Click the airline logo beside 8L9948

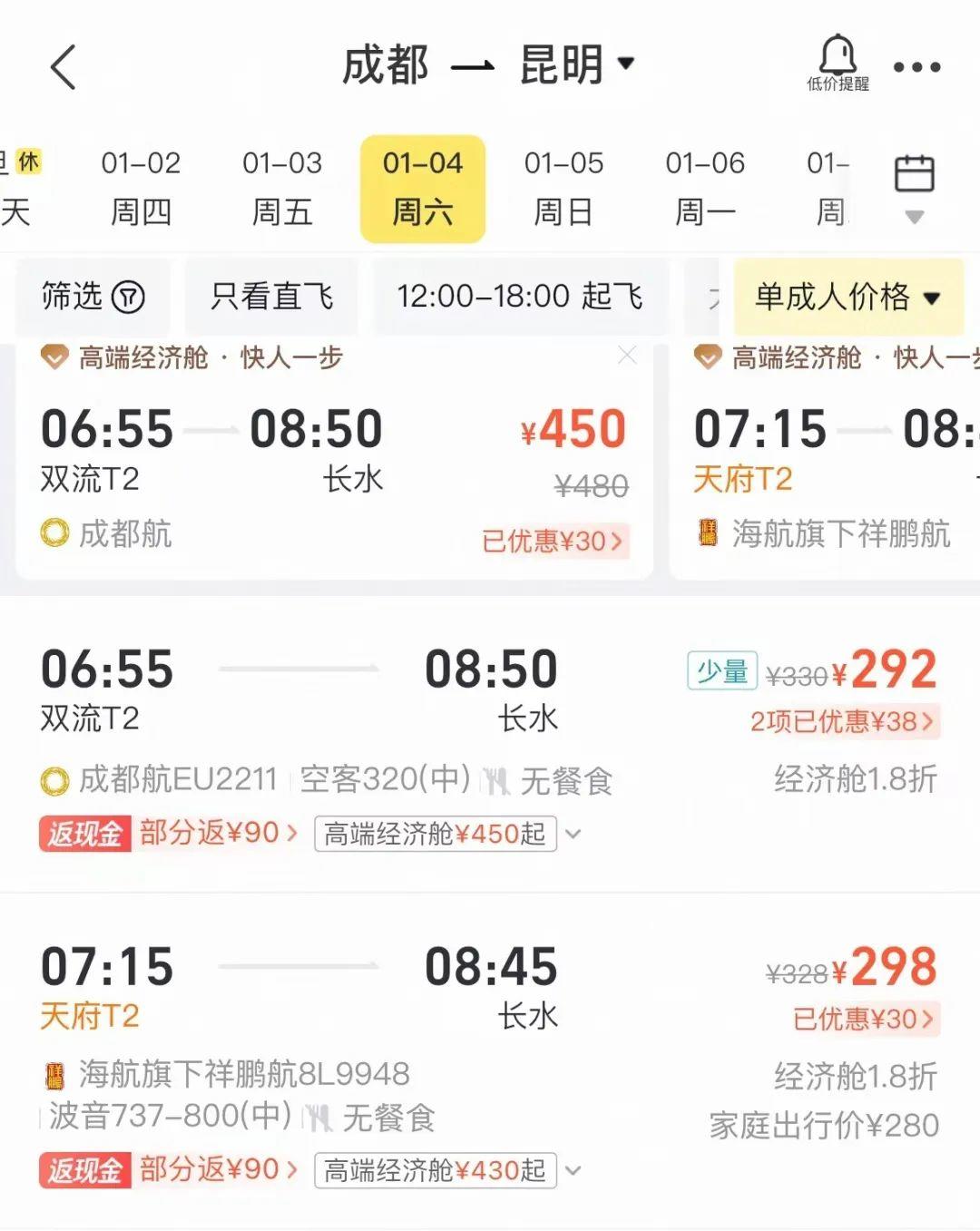point(56,1073)
